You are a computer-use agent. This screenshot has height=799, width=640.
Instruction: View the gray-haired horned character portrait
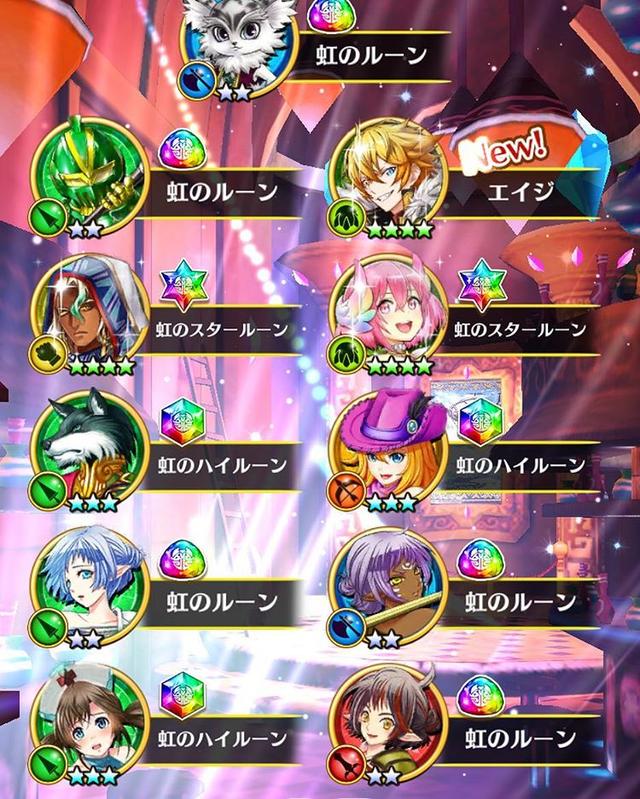coord(388,722)
